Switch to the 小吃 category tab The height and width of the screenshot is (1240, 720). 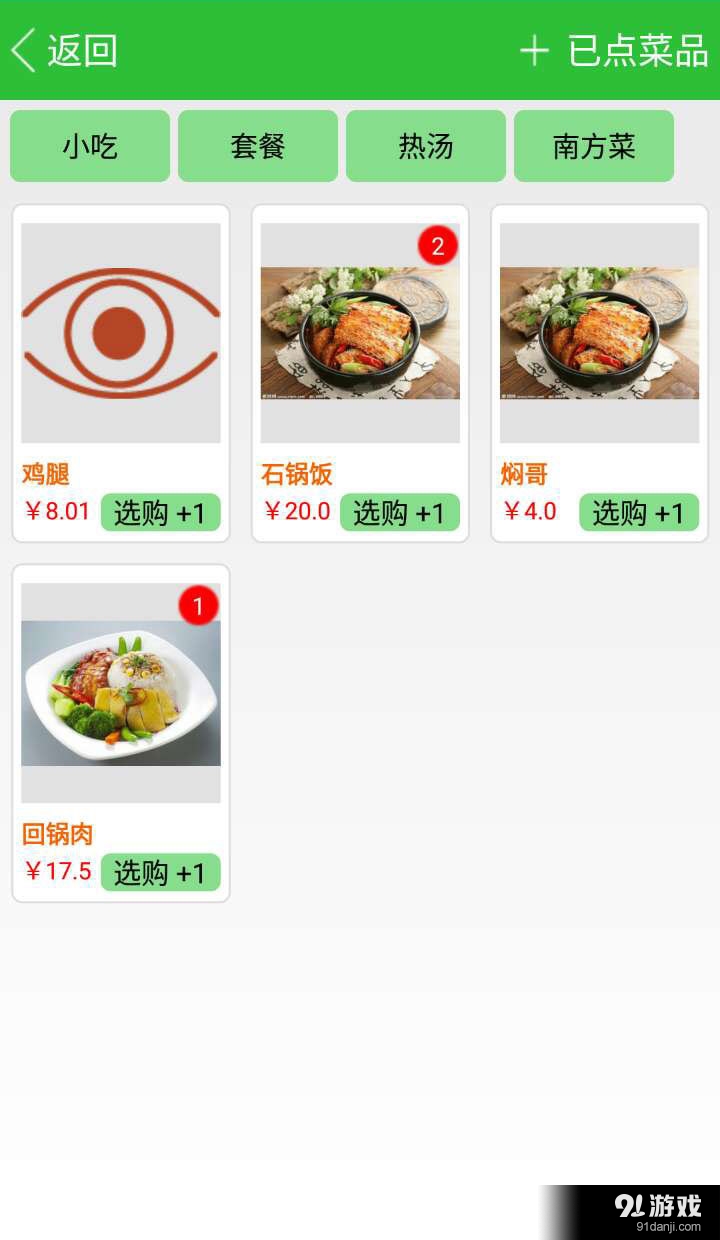[89, 146]
